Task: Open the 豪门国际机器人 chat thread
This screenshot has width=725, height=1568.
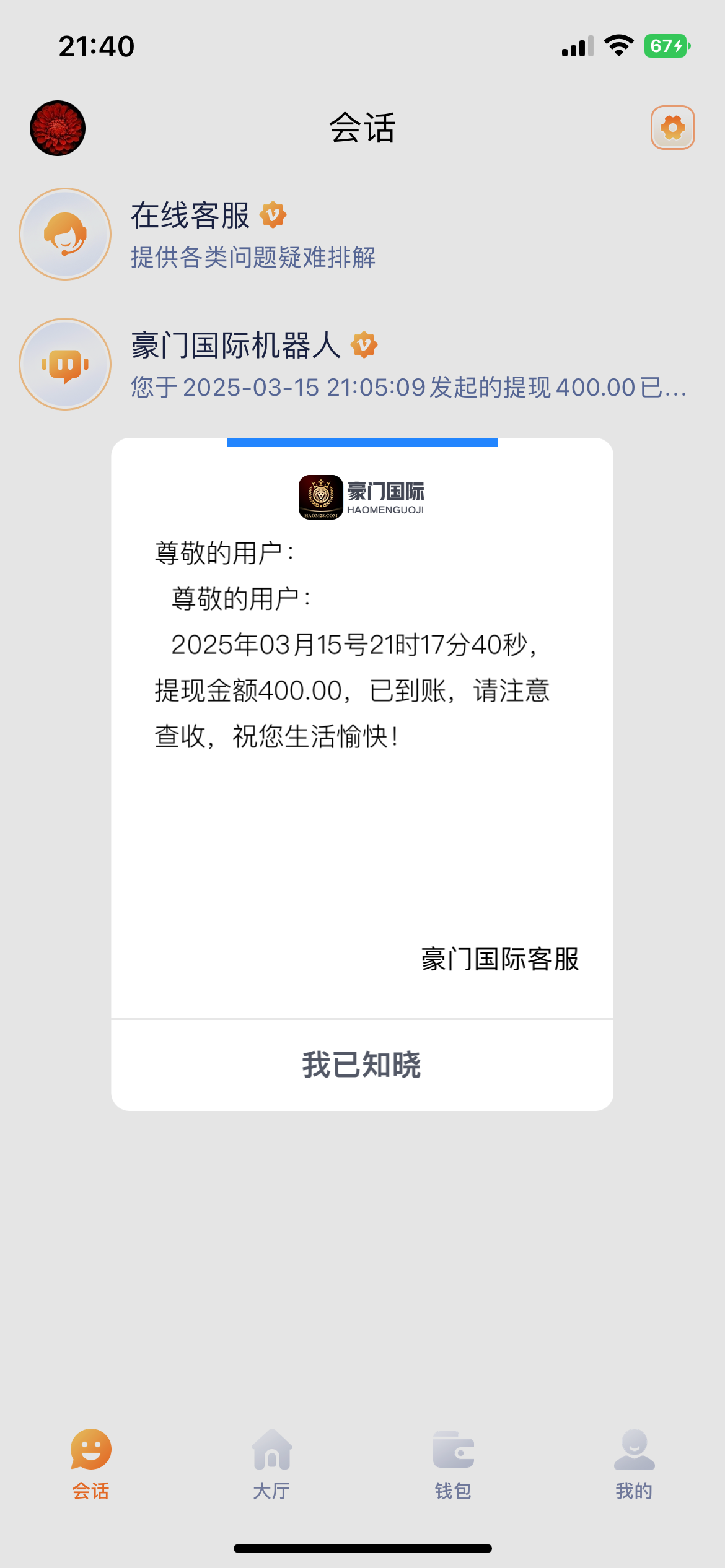Action: tap(362, 364)
